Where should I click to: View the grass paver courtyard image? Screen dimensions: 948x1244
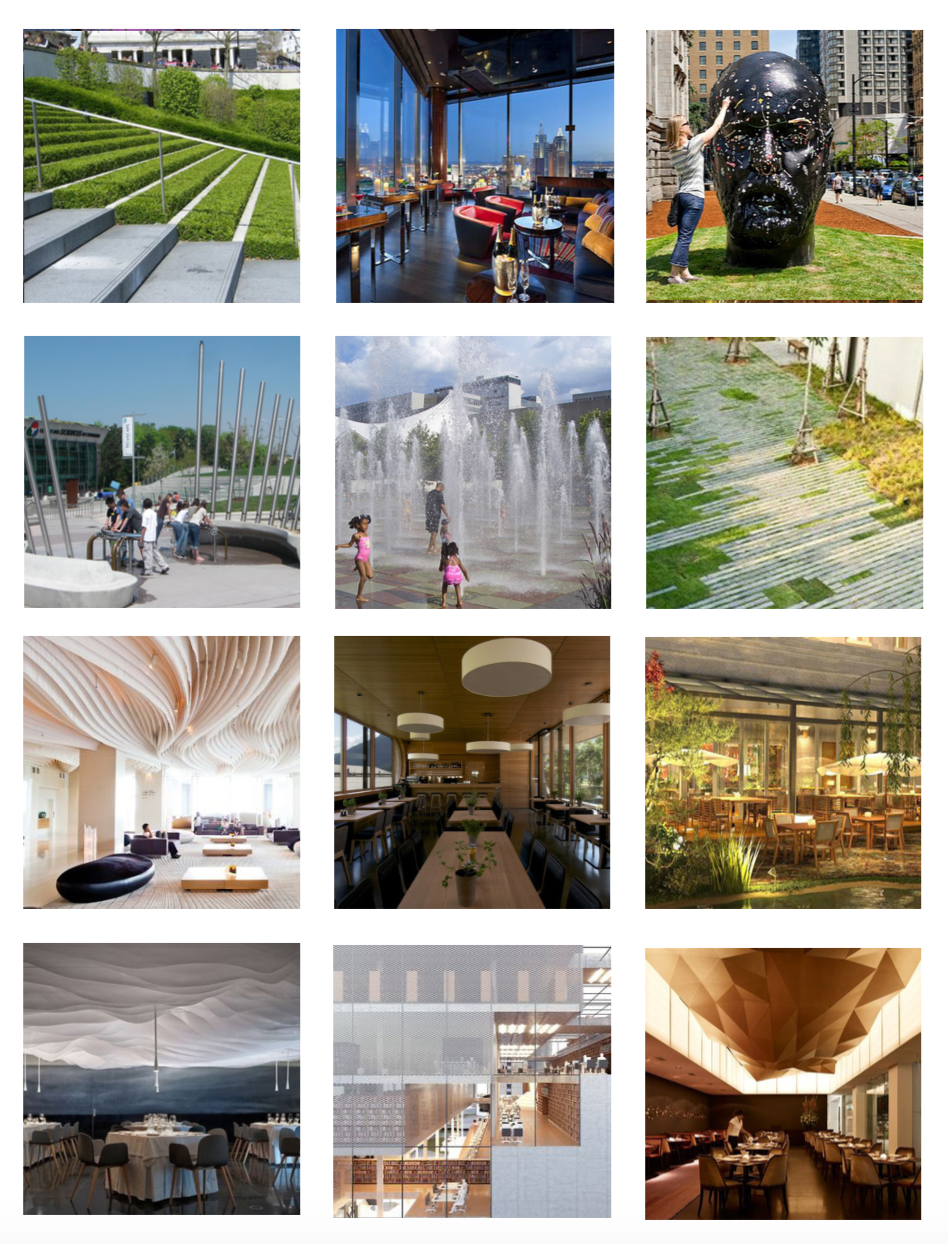784,472
